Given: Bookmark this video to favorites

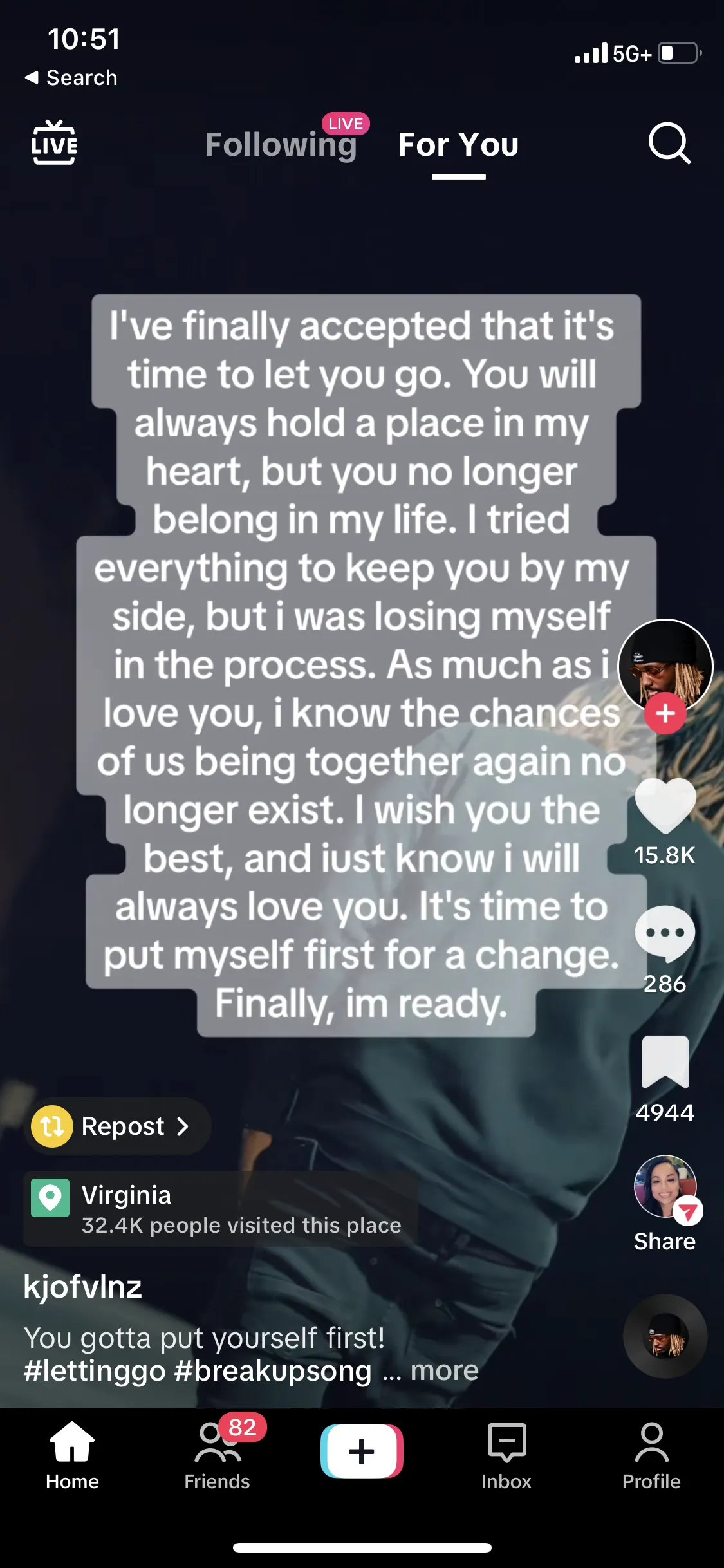Looking at the screenshot, I should 665,1062.
